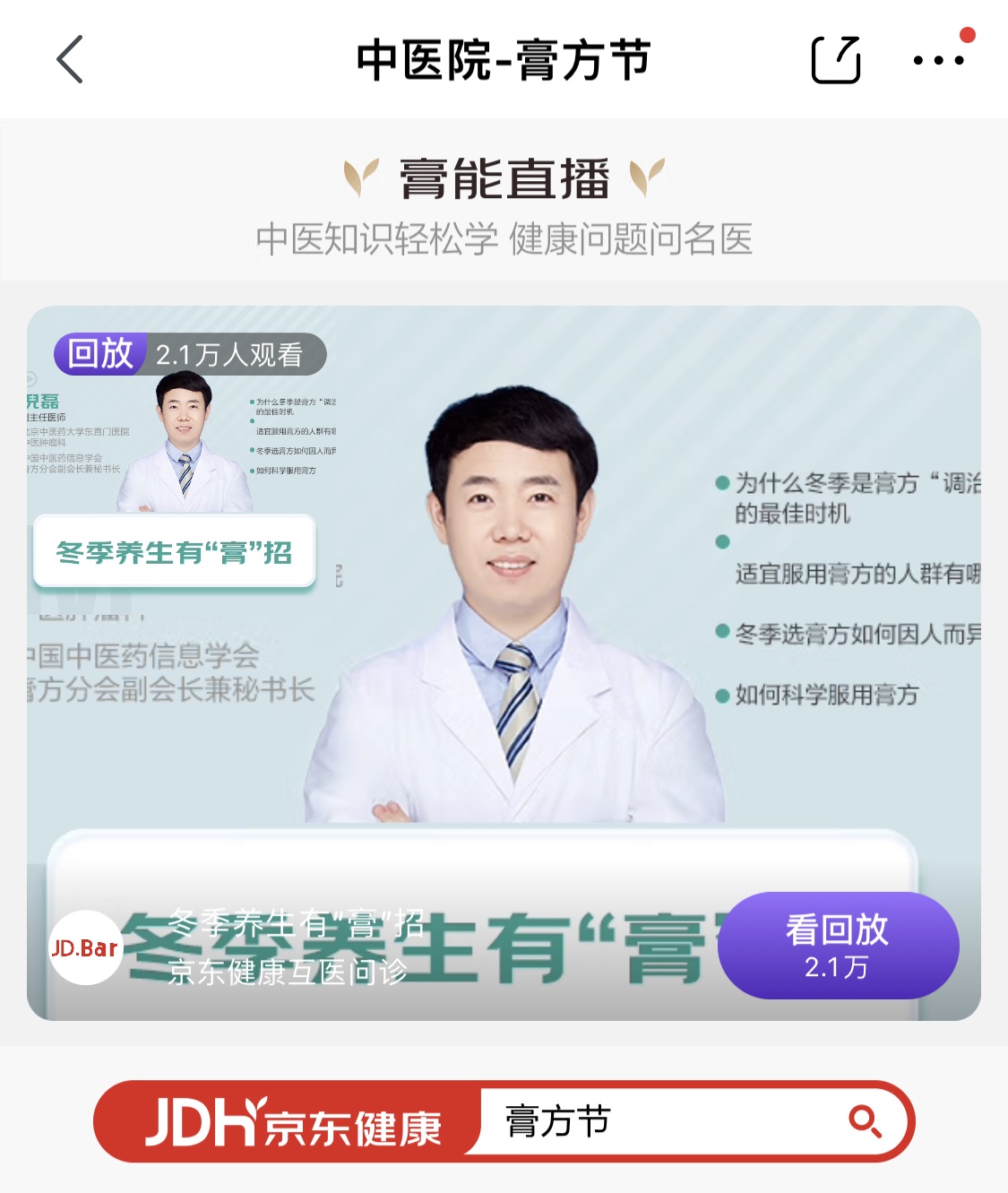Share this 膏方节 page
Image resolution: width=1008 pixels, height=1193 pixels.
835,60
